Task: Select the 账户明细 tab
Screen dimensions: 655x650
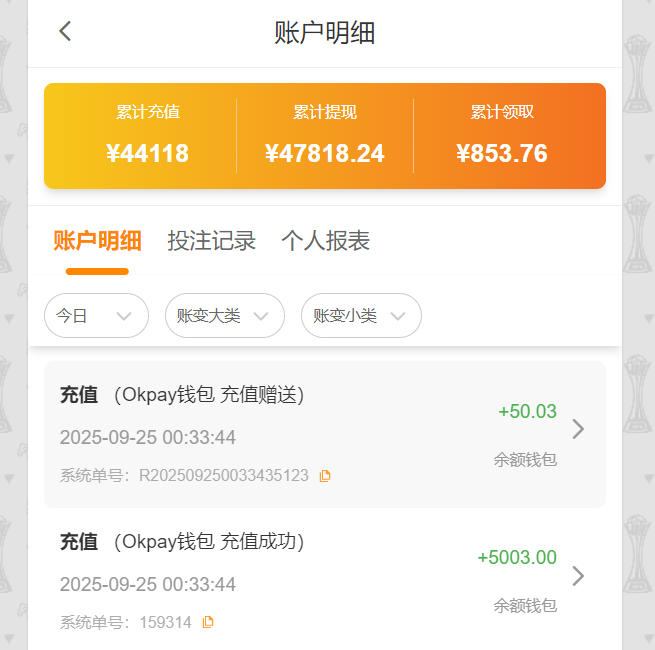Action: tap(97, 241)
